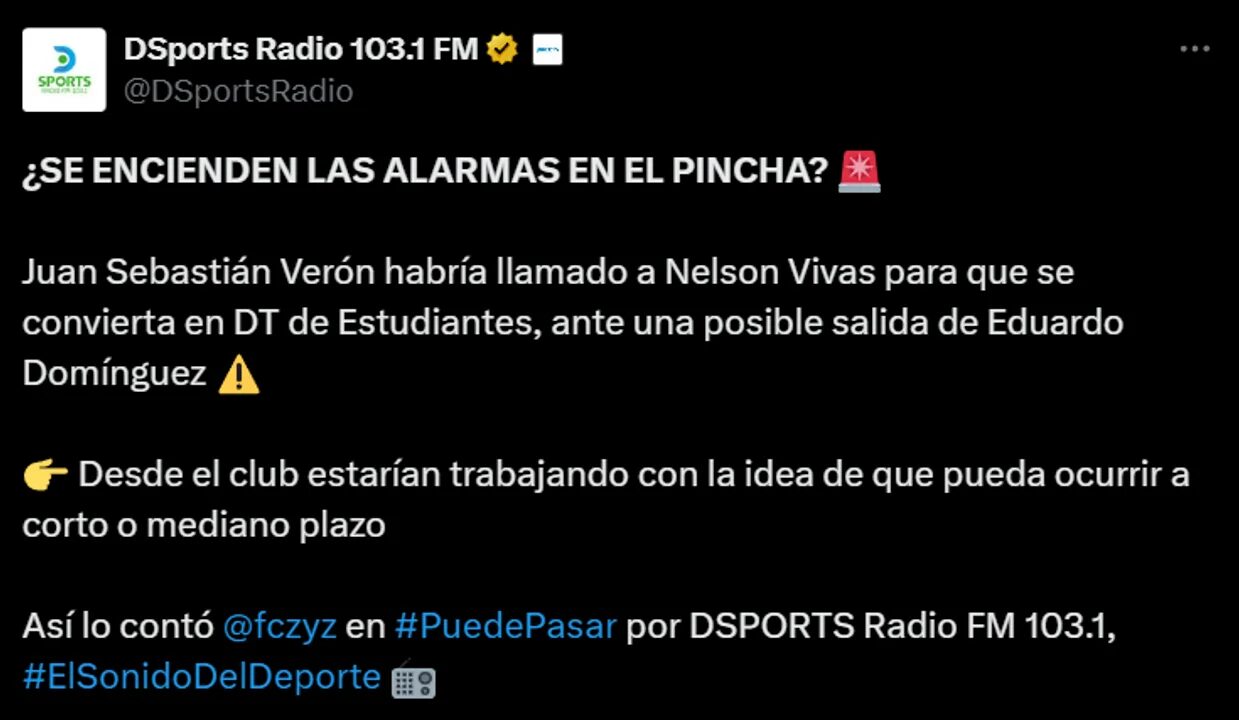Open the #PuedePasar hashtag

[505, 627]
